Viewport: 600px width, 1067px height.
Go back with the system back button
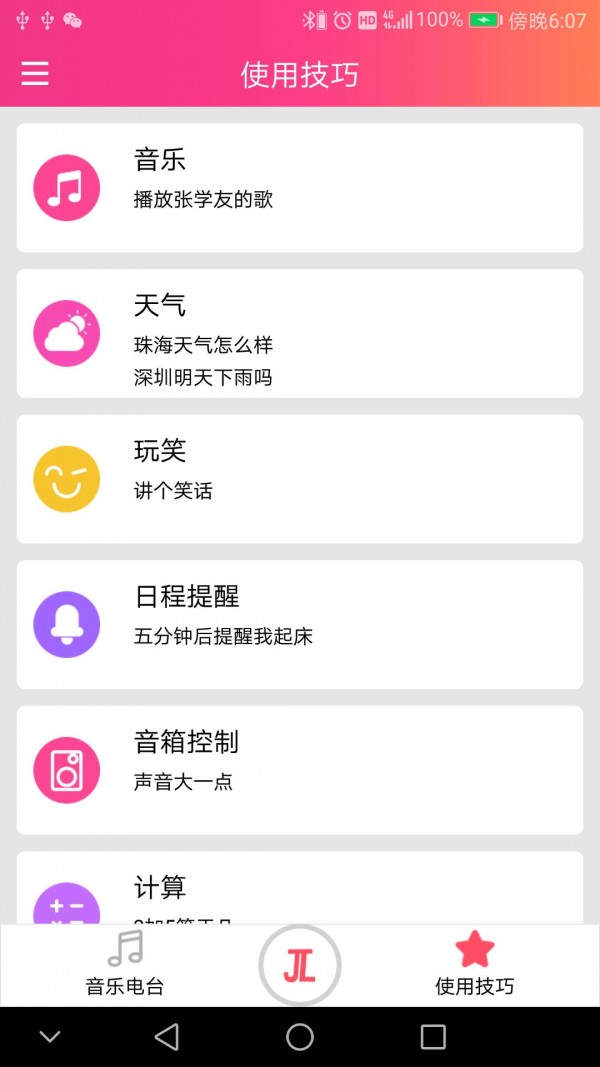click(167, 1037)
